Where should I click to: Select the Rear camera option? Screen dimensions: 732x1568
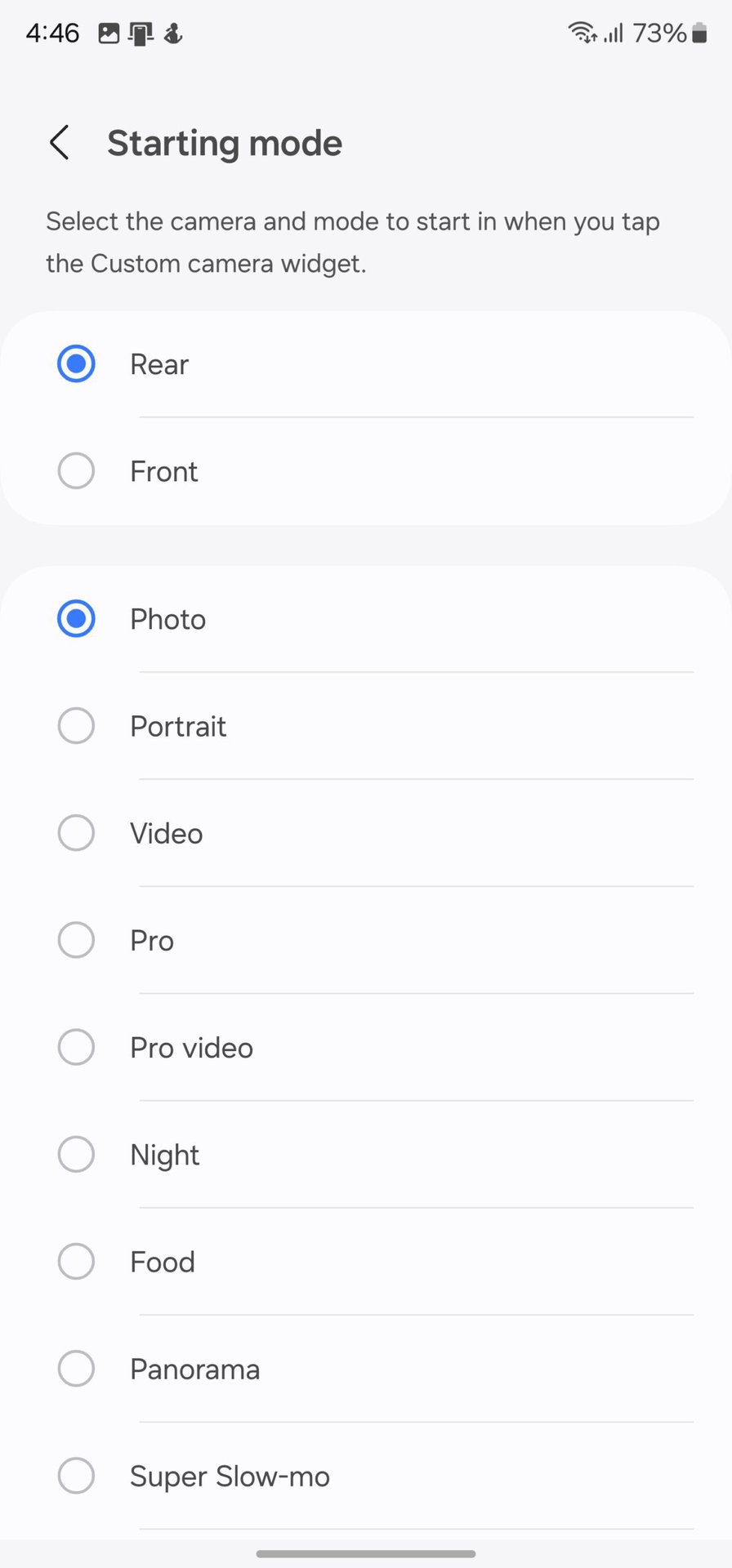(76, 364)
